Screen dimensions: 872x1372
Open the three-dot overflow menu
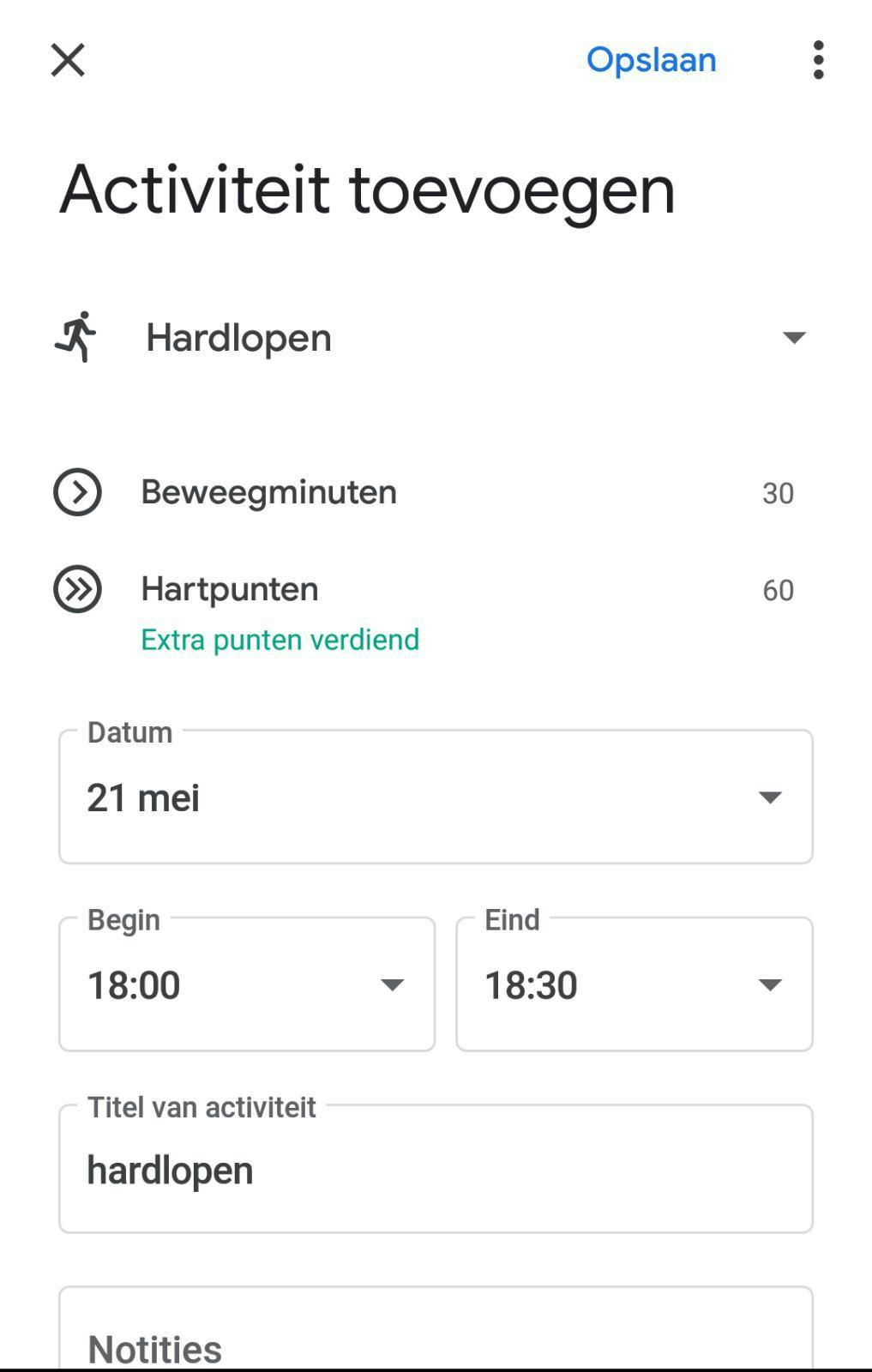pos(818,60)
